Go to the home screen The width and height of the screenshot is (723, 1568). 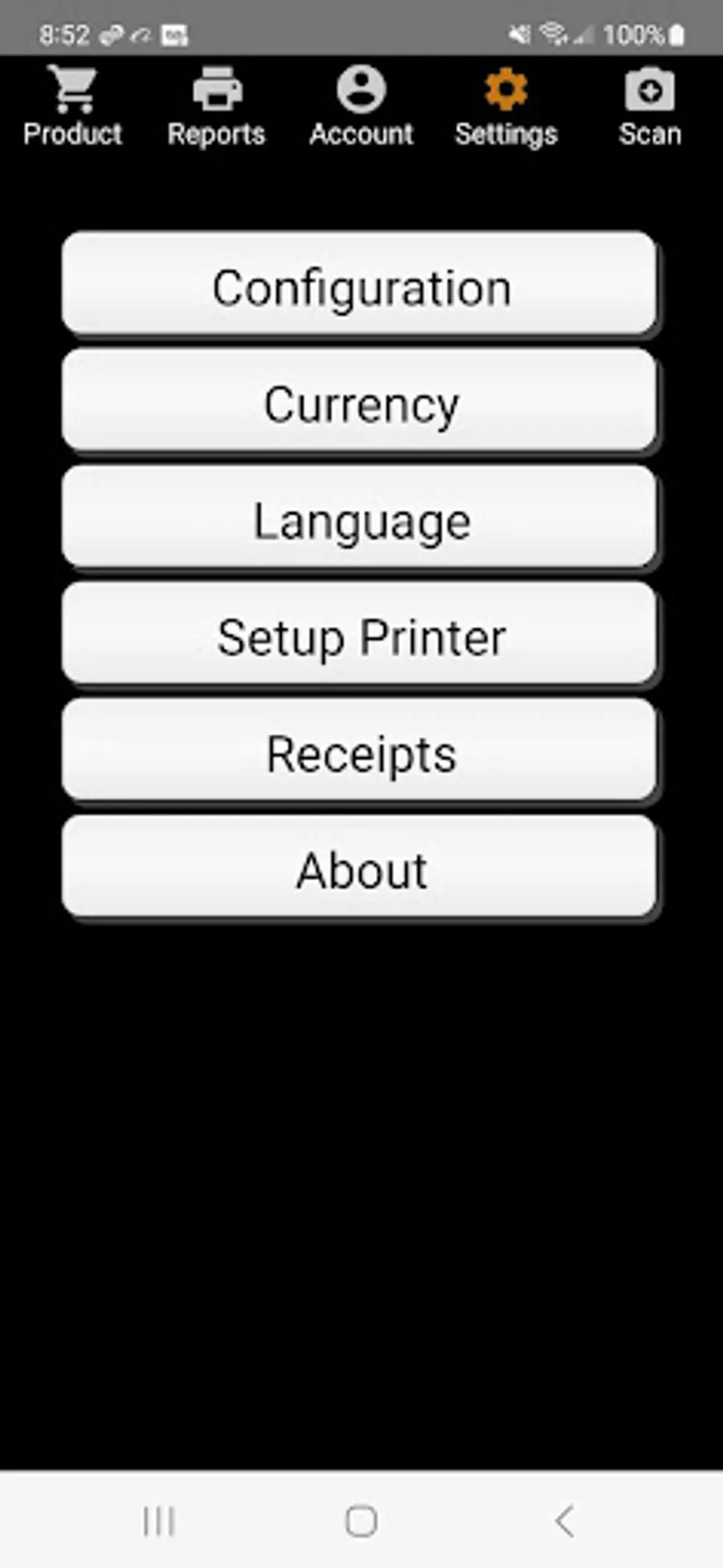(x=361, y=1521)
